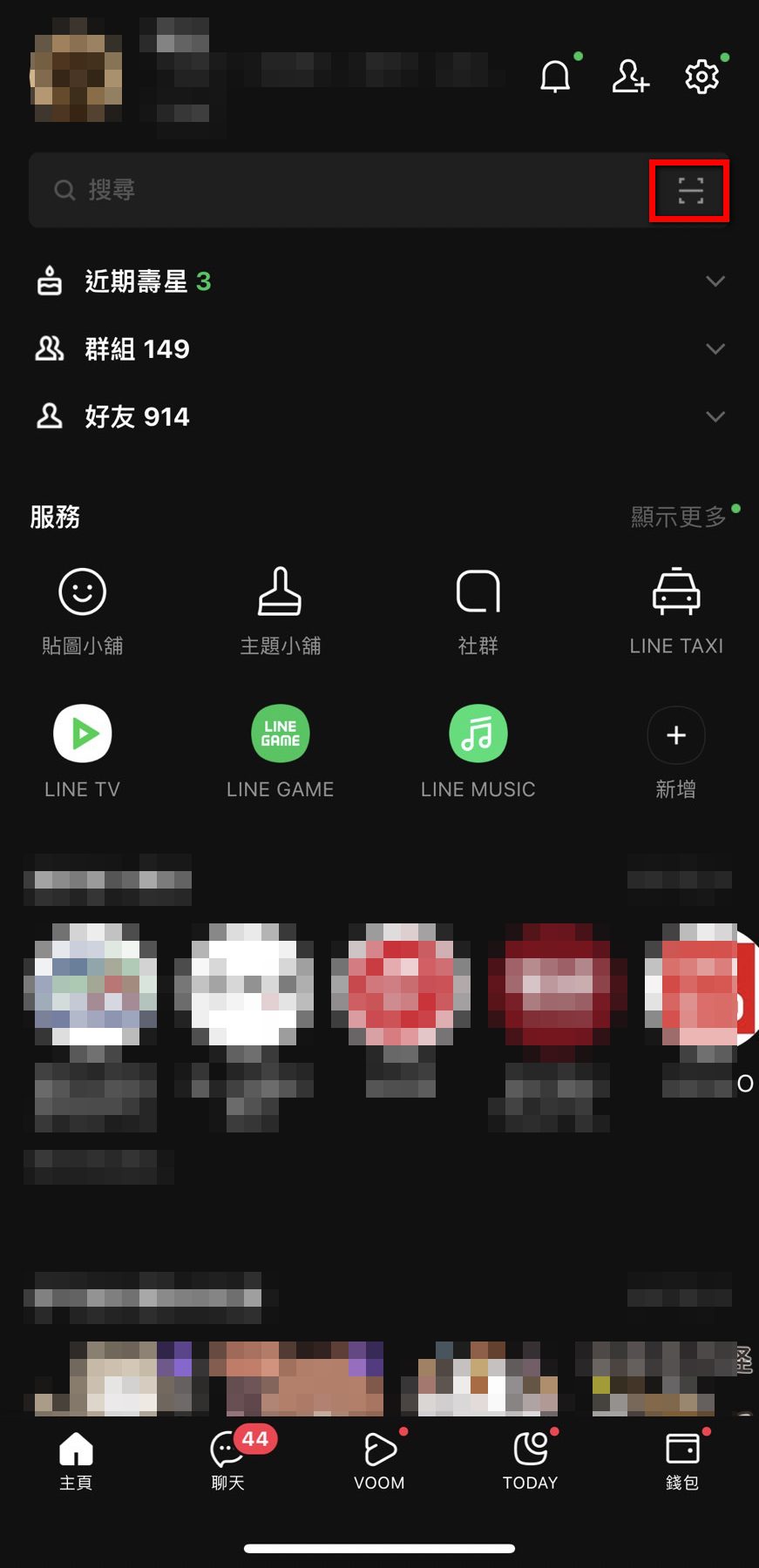The height and width of the screenshot is (1568, 759).
Task: Open the QR code scanner in search bar
Action: coord(690,190)
